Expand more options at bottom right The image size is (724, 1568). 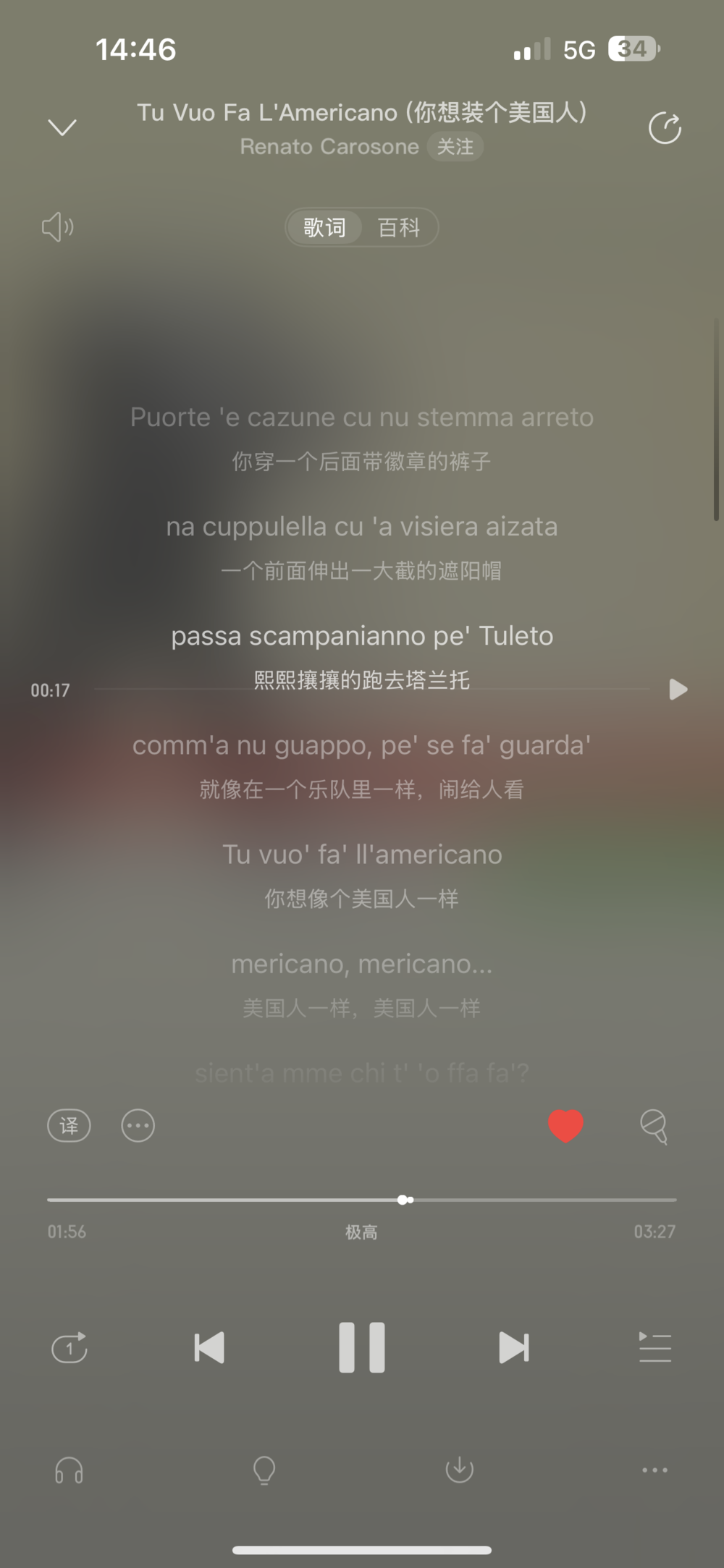654,1470
